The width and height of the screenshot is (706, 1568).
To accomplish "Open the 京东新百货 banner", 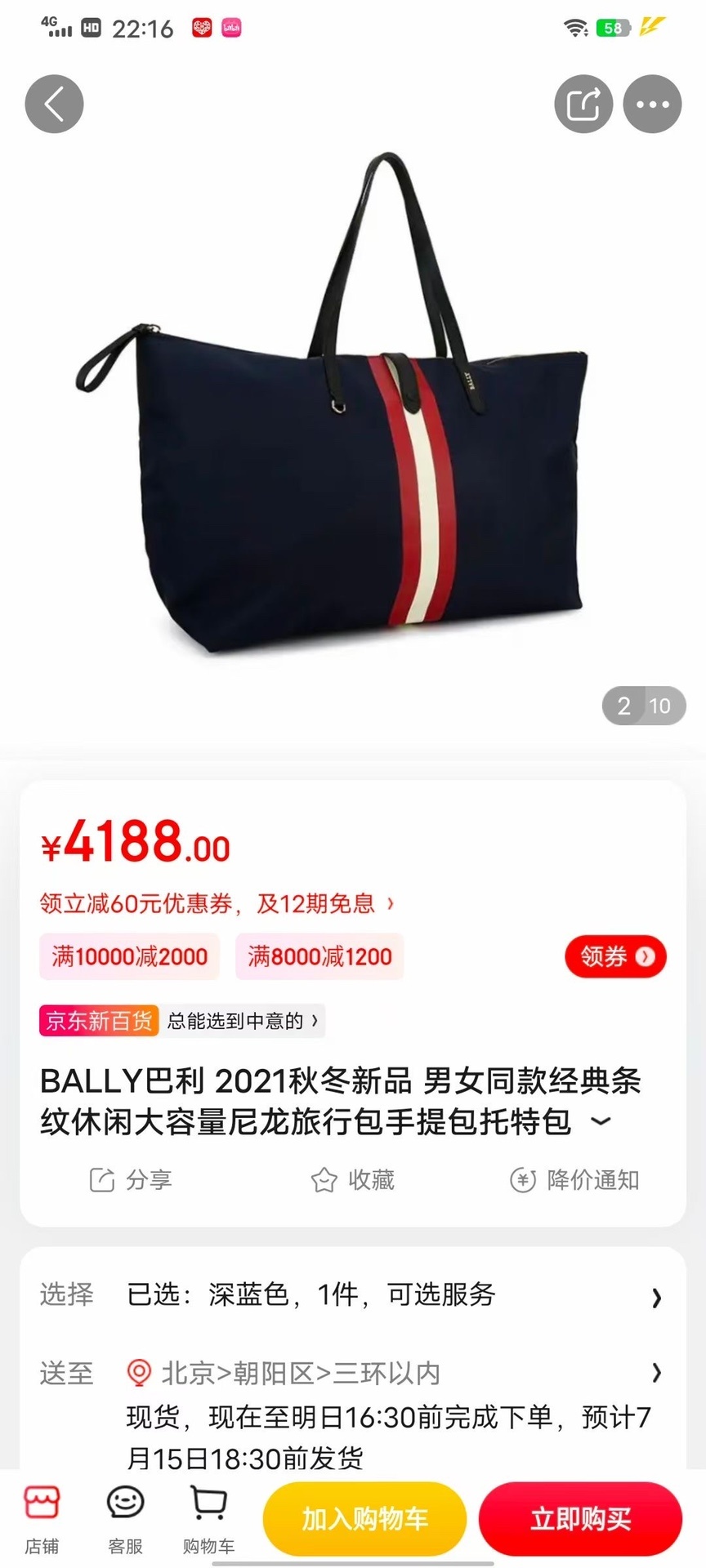I will [181, 1021].
